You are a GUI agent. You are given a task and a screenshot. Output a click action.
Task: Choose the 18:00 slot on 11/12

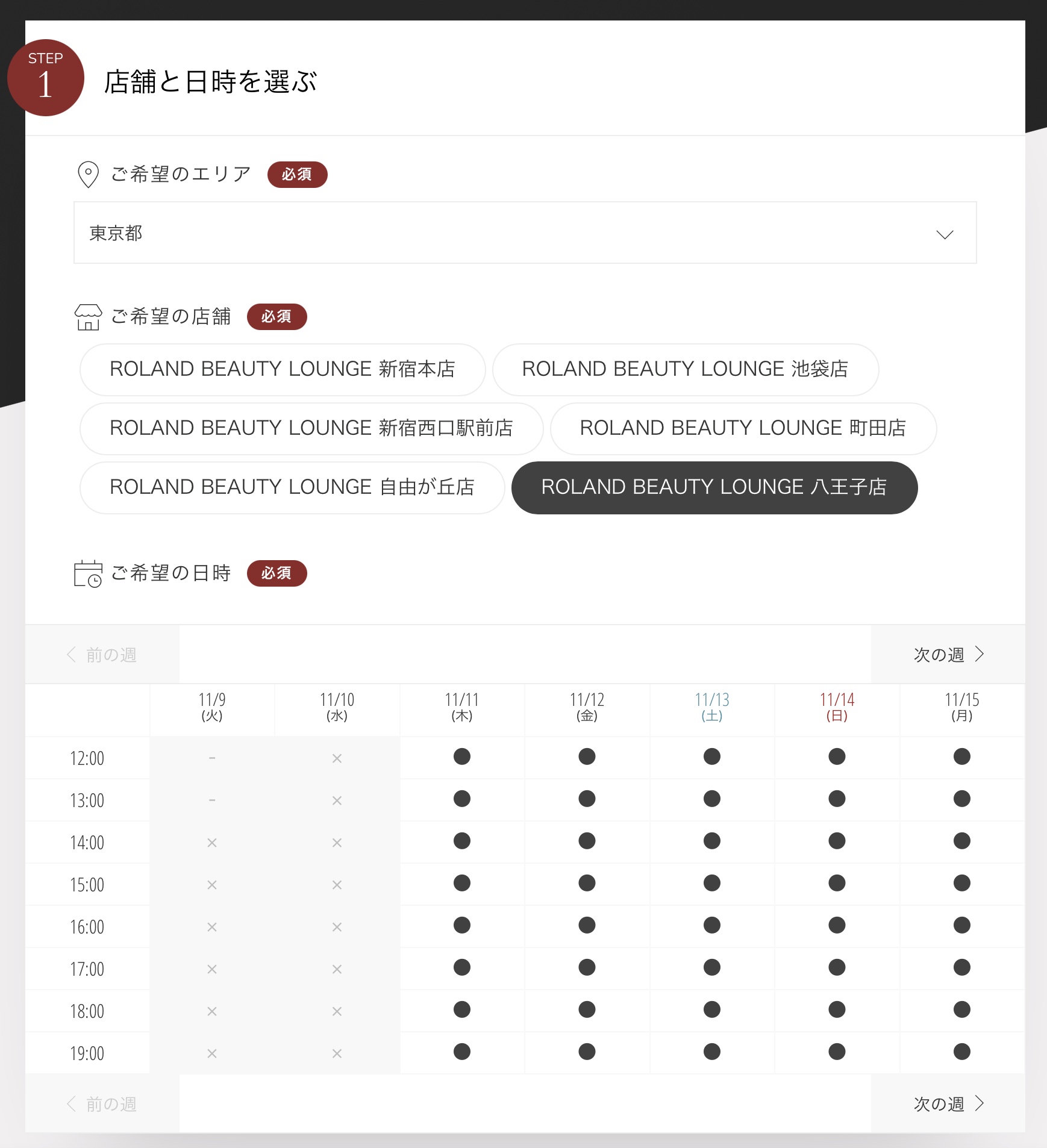587,1010
